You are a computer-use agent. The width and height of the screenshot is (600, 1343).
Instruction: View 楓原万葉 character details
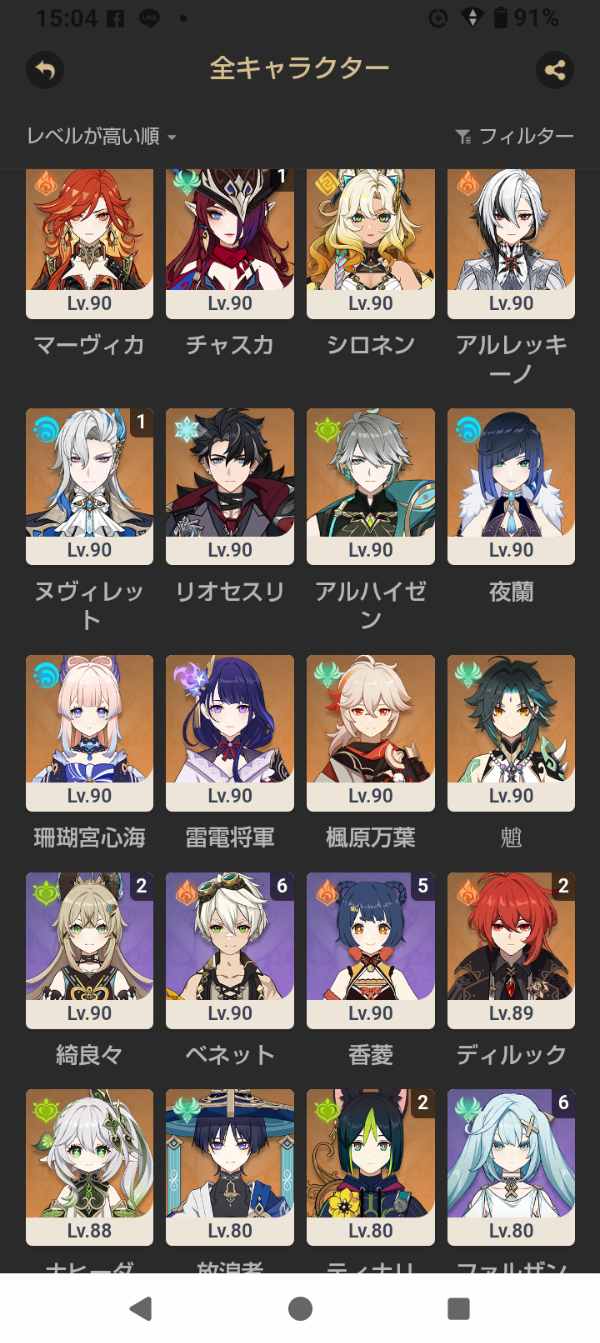pos(370,732)
